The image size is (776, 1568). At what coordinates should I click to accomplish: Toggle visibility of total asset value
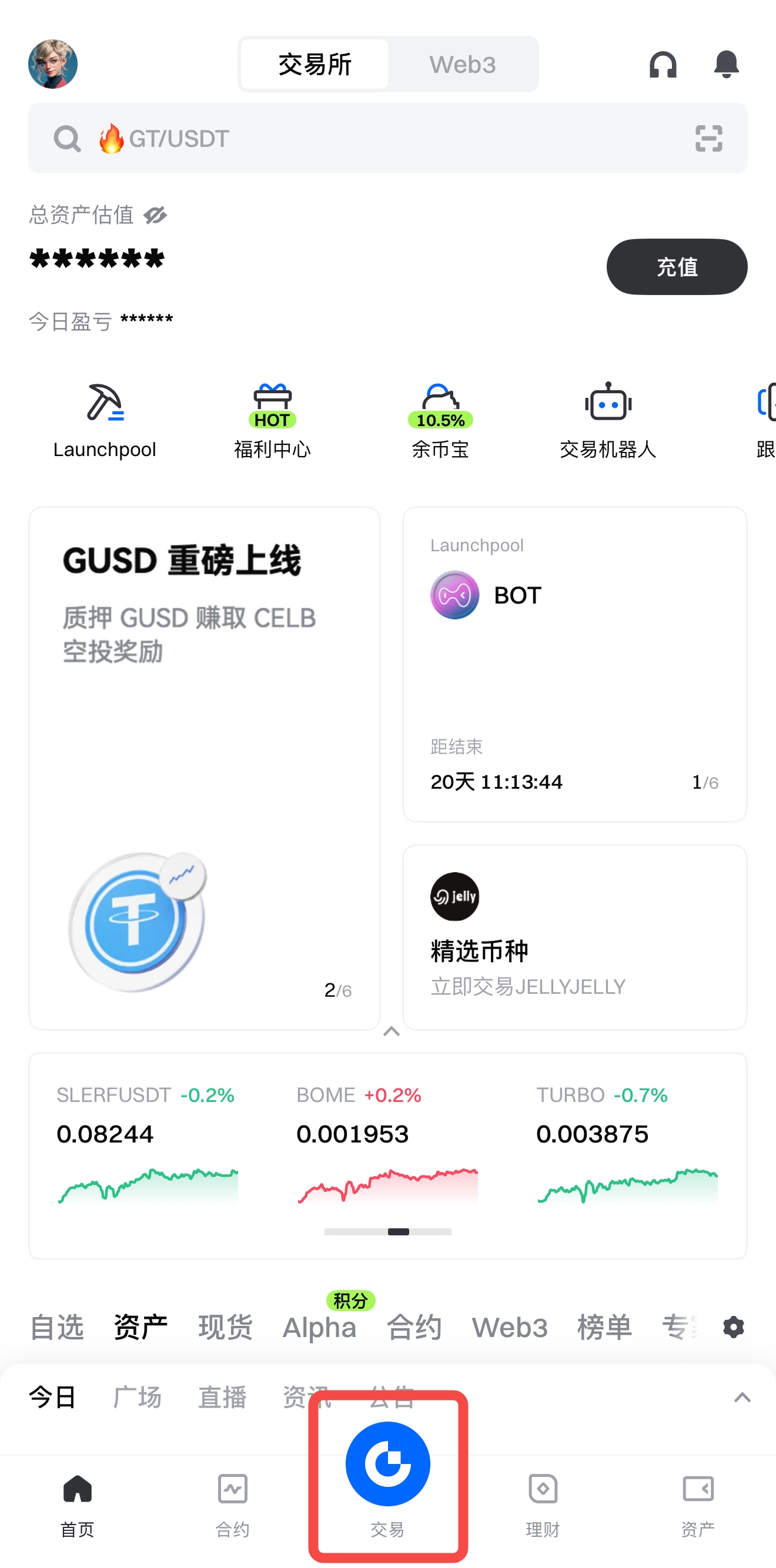[155, 215]
